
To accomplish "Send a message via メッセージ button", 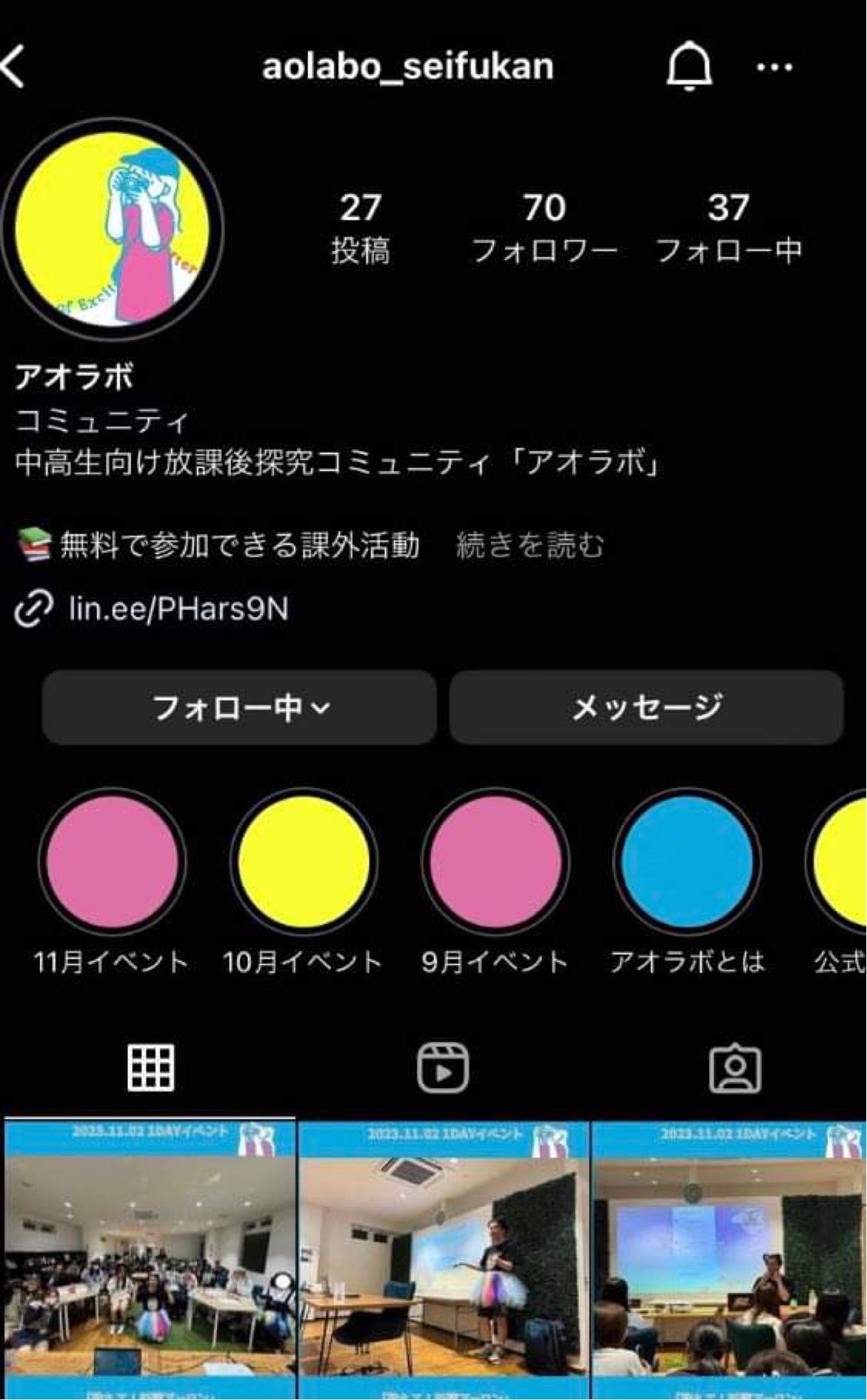I will [646, 707].
